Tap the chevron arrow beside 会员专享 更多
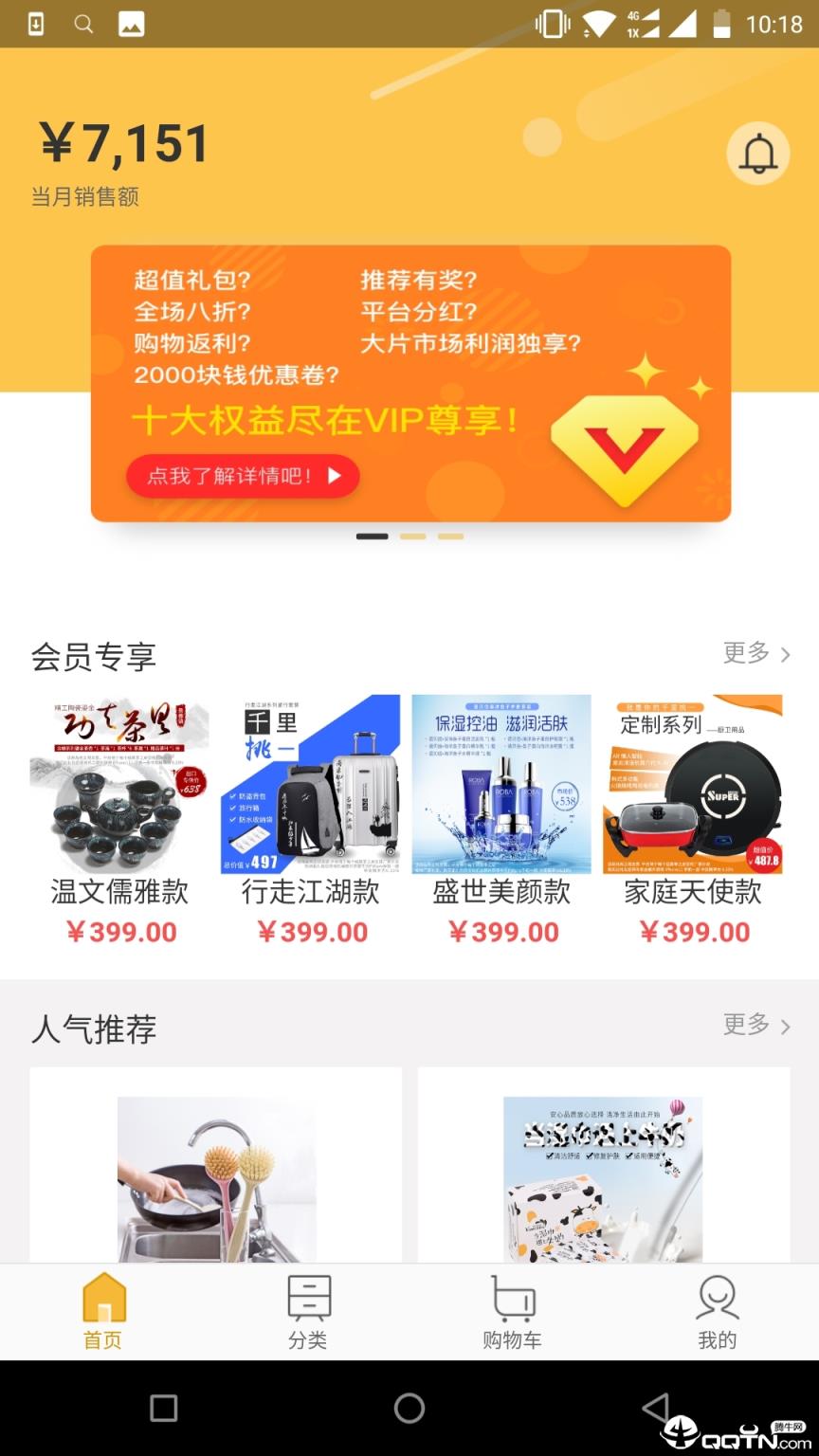Screen dimensions: 819x1456 click(784, 654)
